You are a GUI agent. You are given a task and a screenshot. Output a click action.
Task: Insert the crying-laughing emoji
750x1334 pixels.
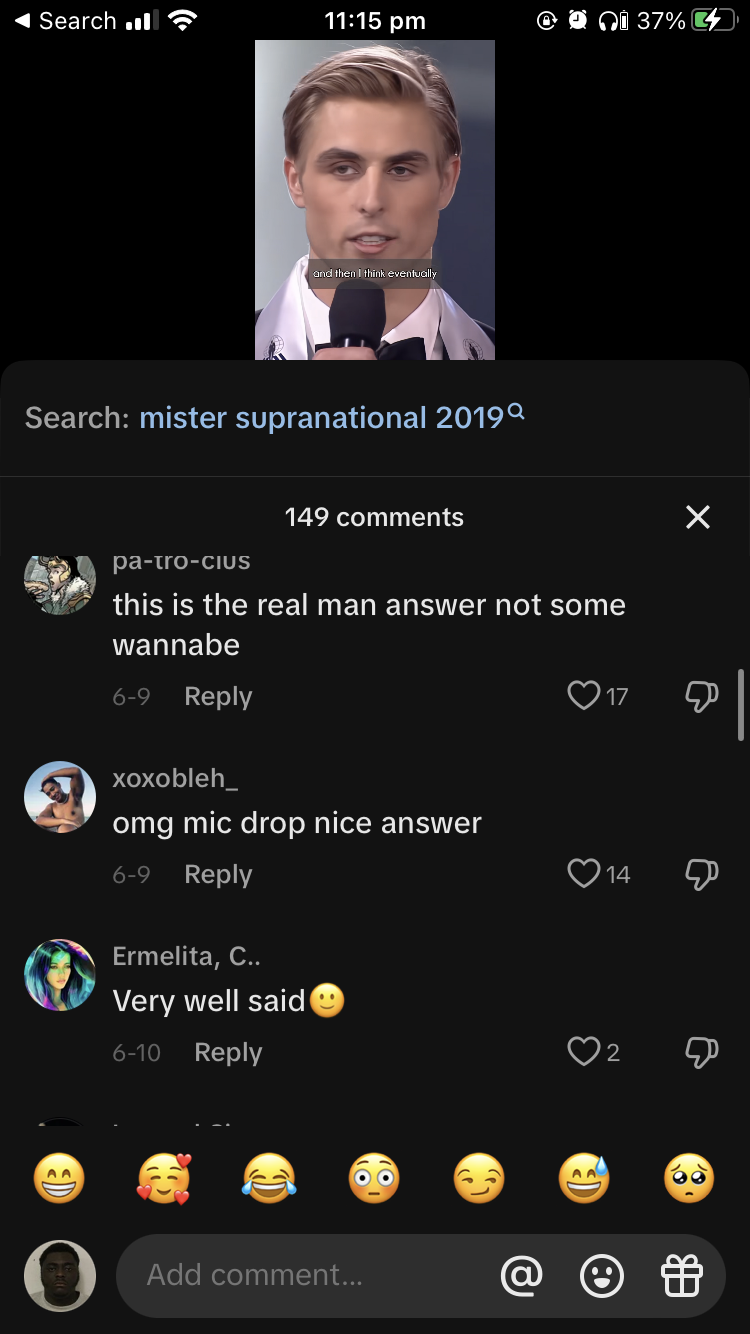(269, 1178)
